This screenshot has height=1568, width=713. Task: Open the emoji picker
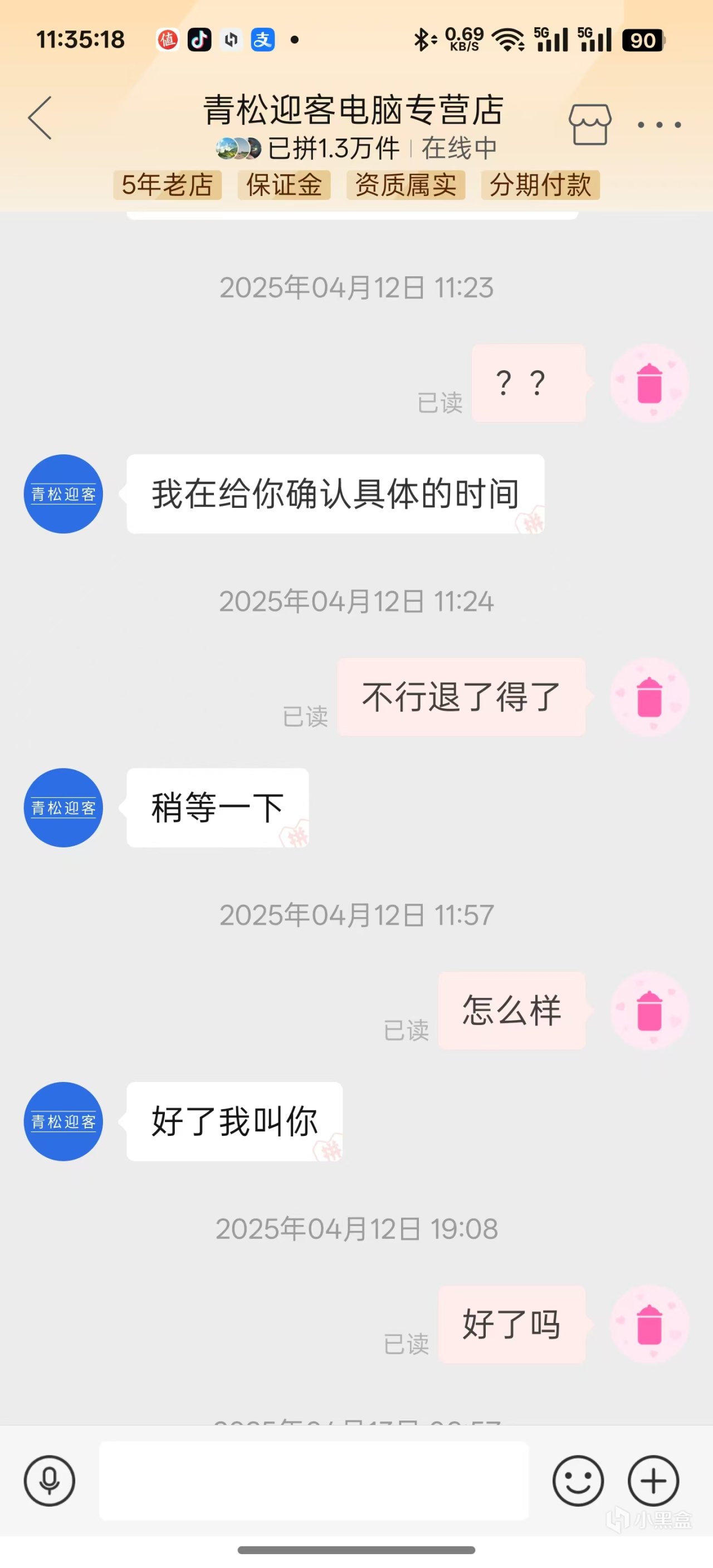578,1481
